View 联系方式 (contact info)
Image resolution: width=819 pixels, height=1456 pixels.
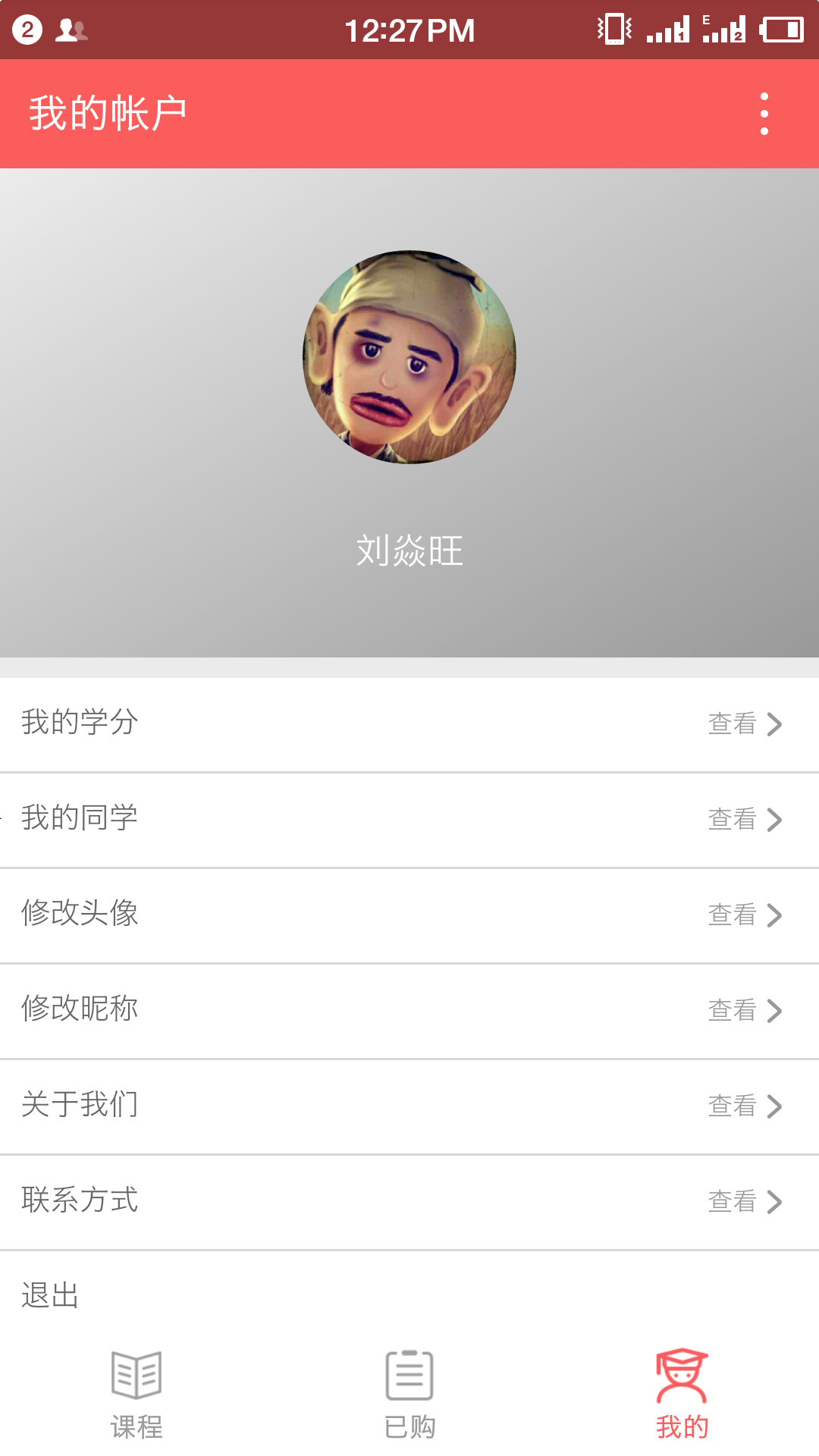(409, 1201)
